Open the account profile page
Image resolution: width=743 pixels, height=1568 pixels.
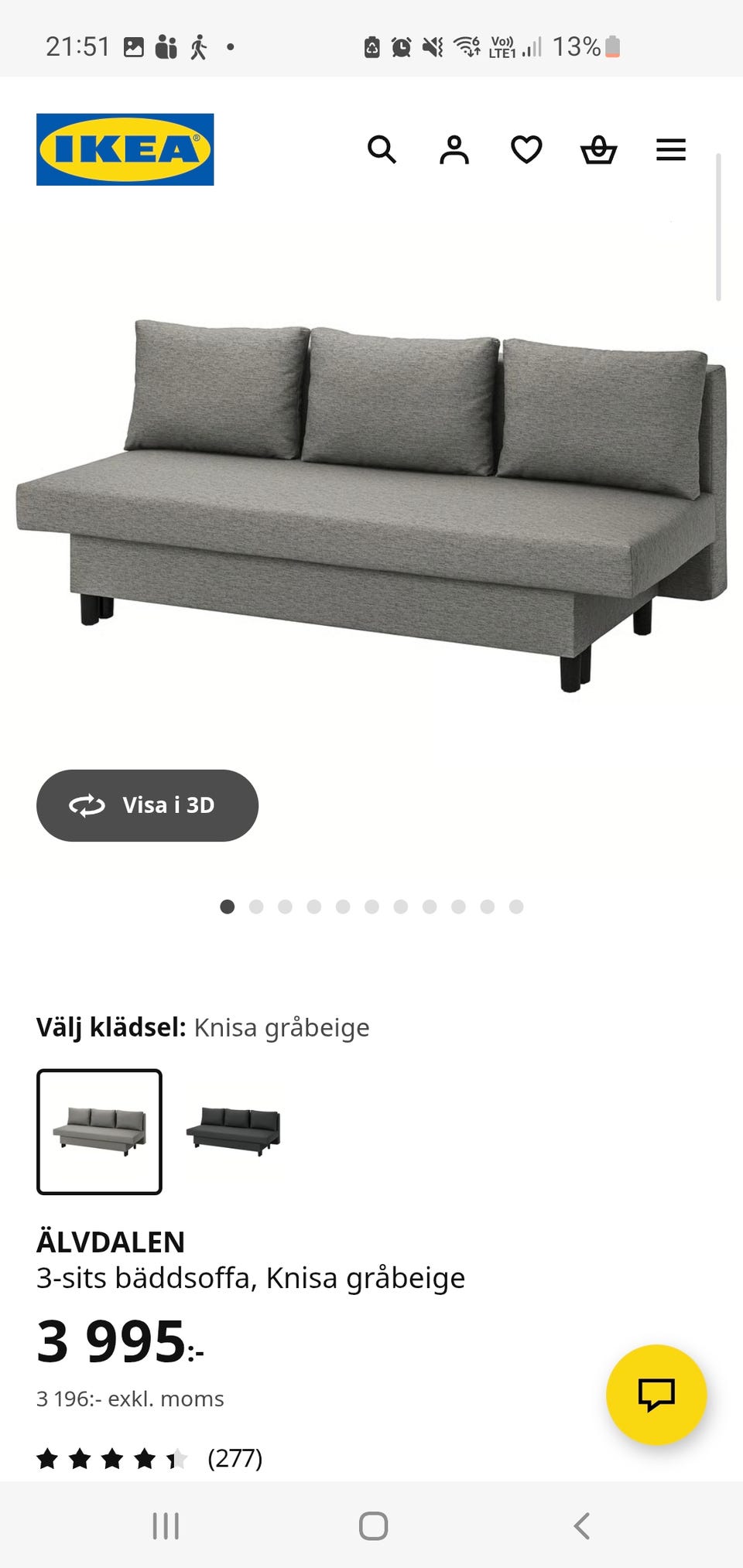[x=454, y=150]
